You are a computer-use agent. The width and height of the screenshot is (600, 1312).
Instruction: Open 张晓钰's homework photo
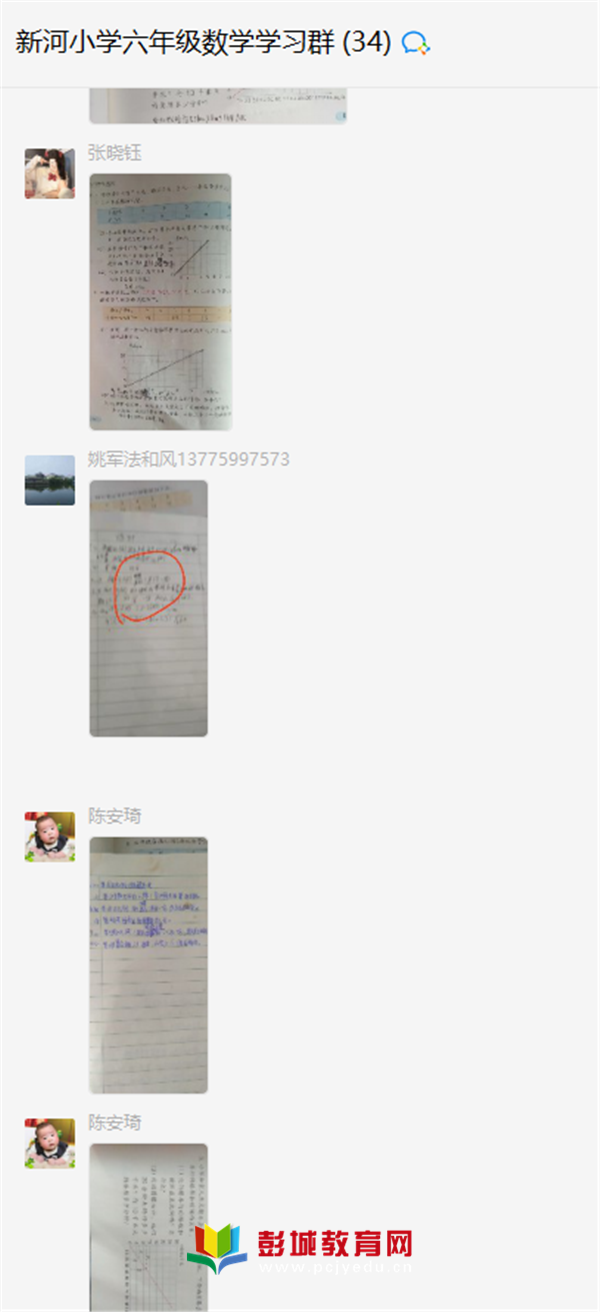(160, 302)
